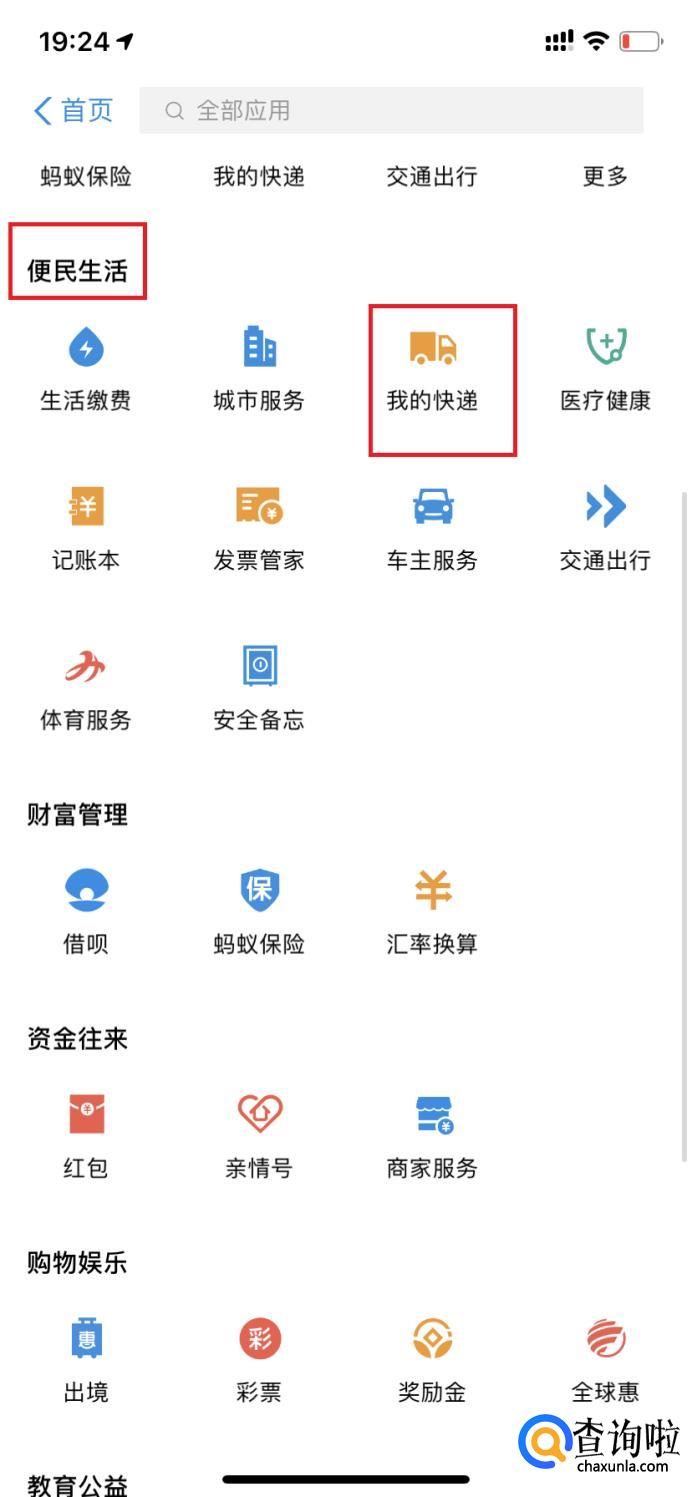Open 生活缴费

pos(86,371)
